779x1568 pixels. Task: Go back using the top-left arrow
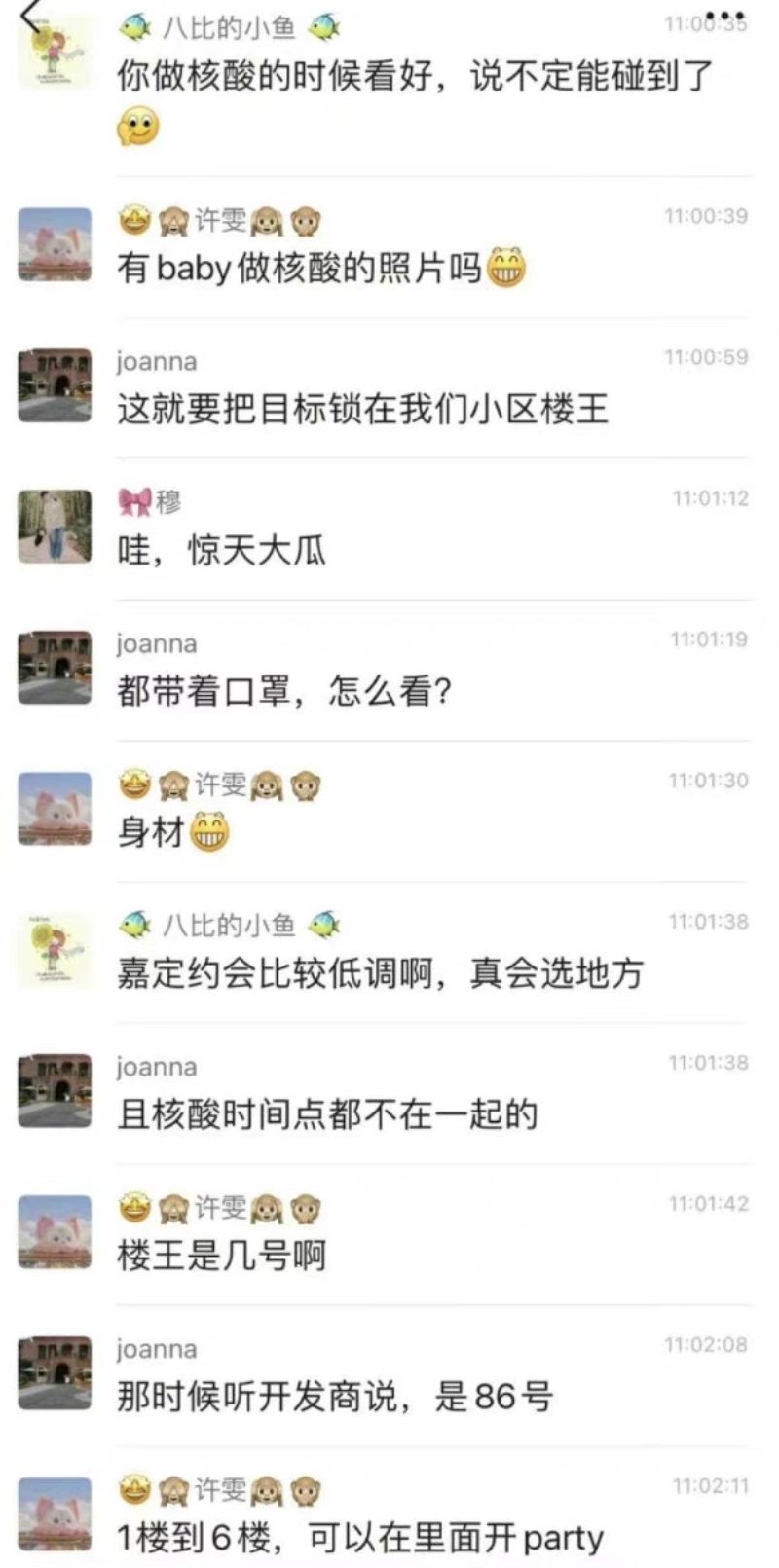pos(31,18)
